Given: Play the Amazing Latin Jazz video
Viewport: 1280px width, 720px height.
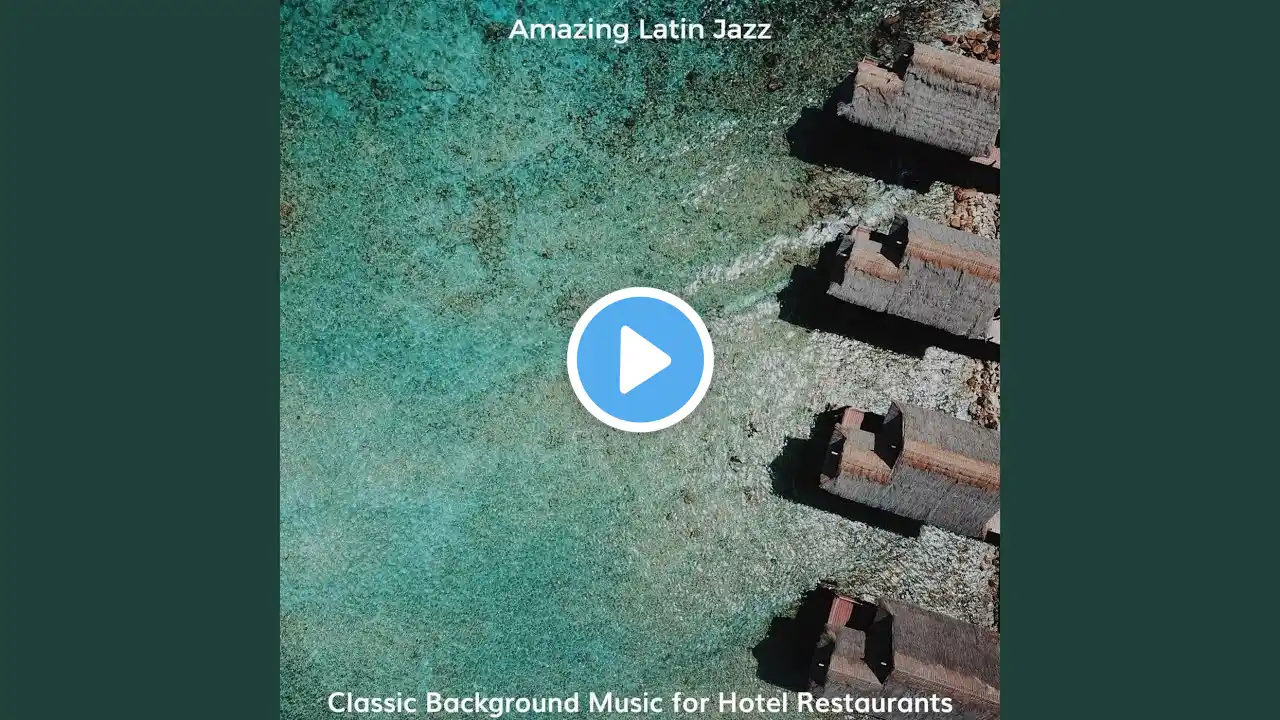Looking at the screenshot, I should (640, 360).
